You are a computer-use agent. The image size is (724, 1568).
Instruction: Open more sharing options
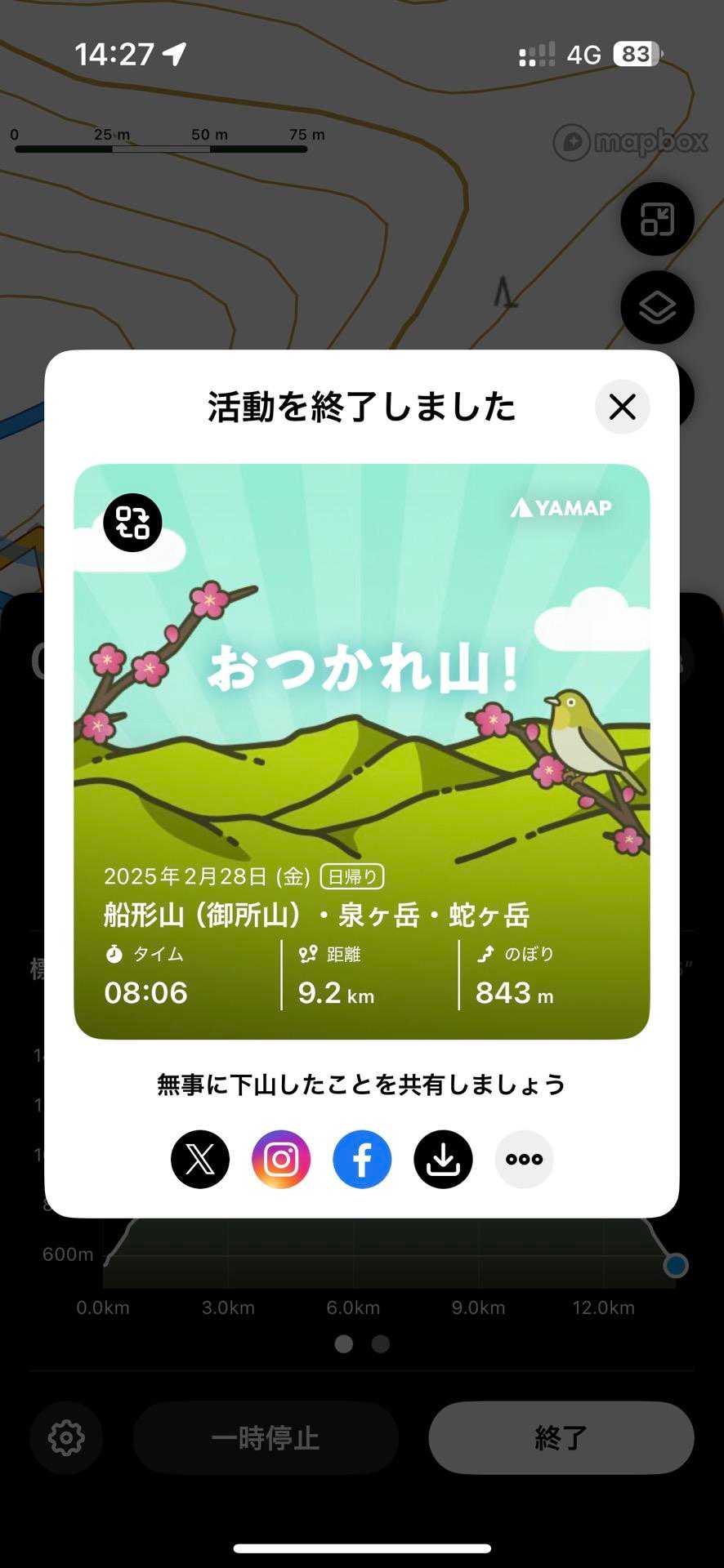point(524,1159)
